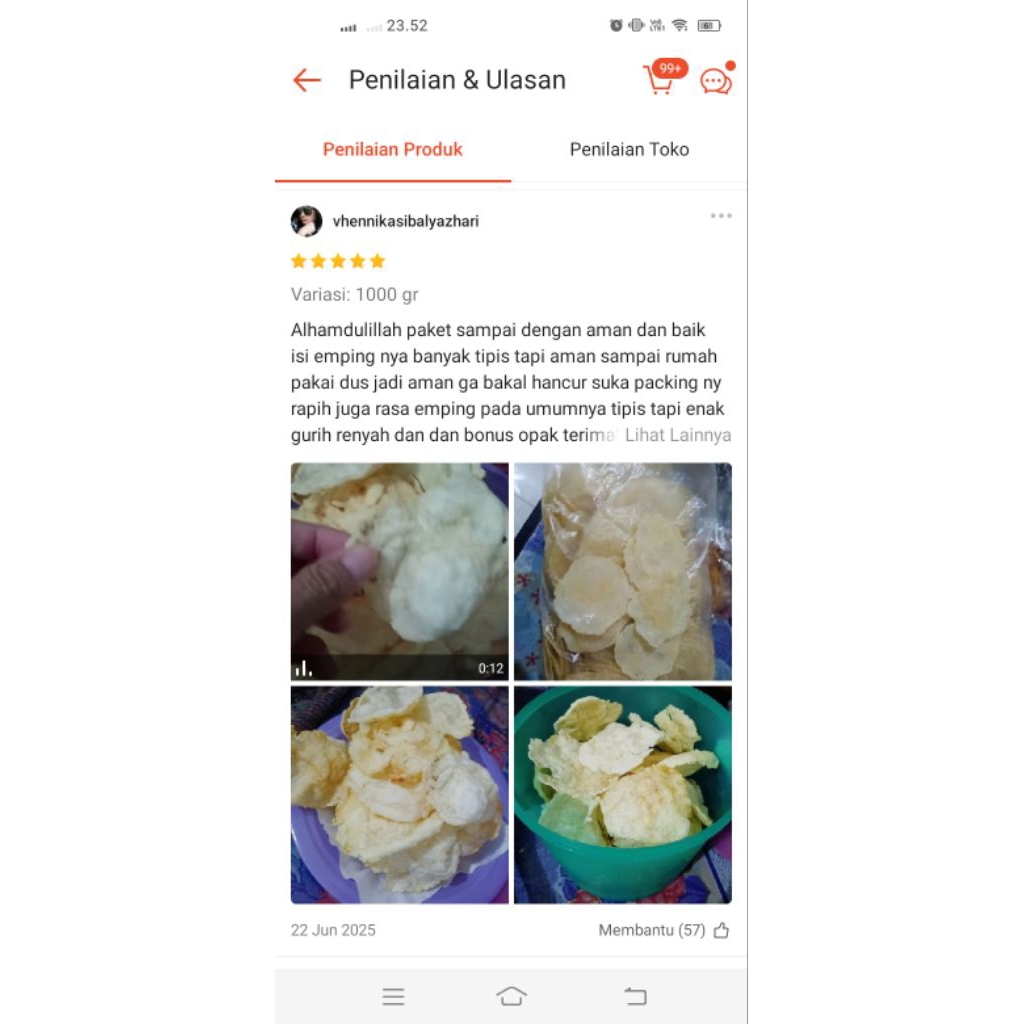Open recent apps from navigation bar
The image size is (1024, 1024).
pyautogui.click(x=393, y=996)
